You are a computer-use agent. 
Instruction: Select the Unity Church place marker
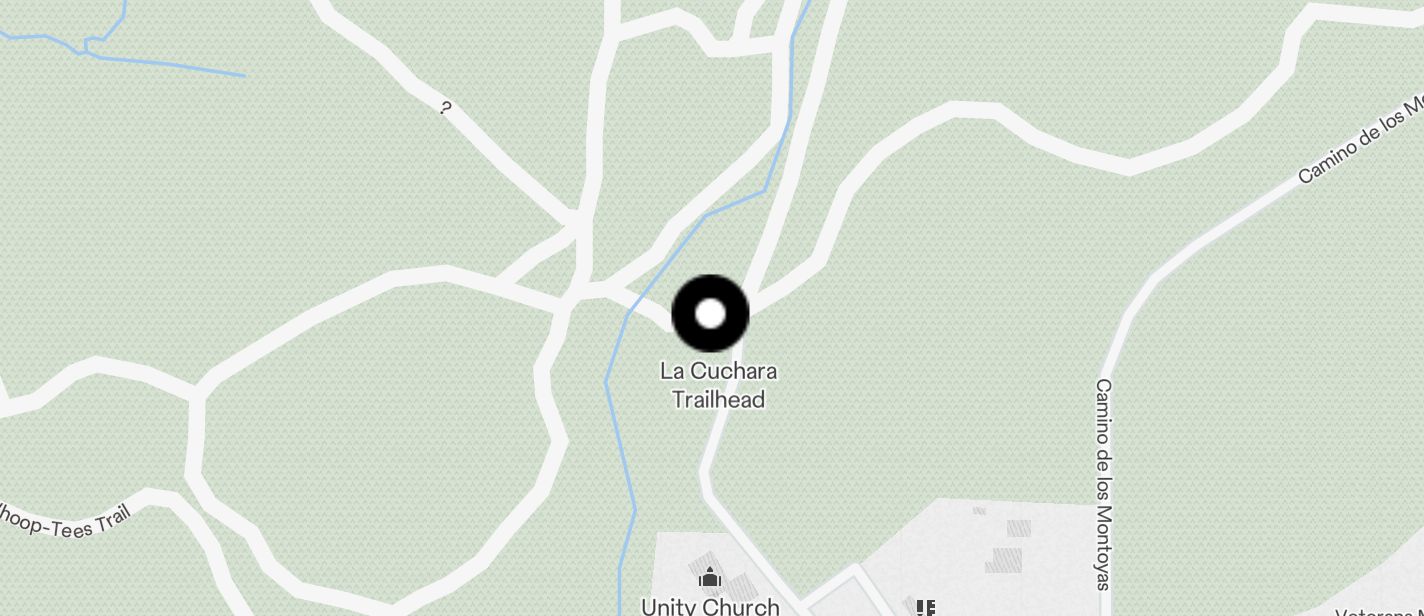coord(710,578)
